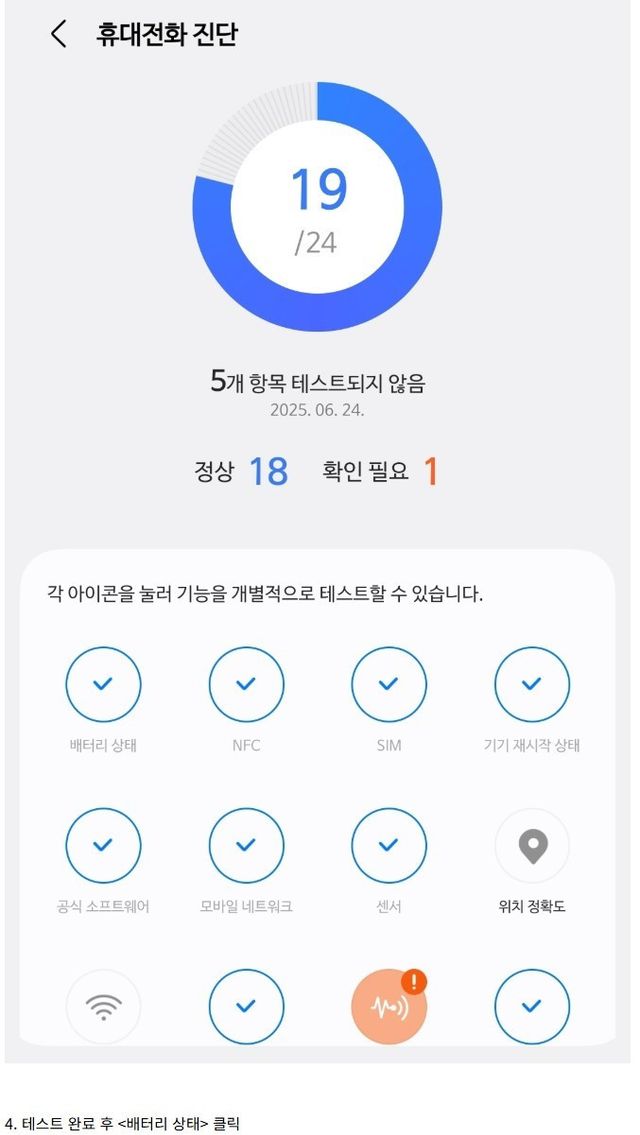Select the NFC diagnostic item

coord(246,685)
